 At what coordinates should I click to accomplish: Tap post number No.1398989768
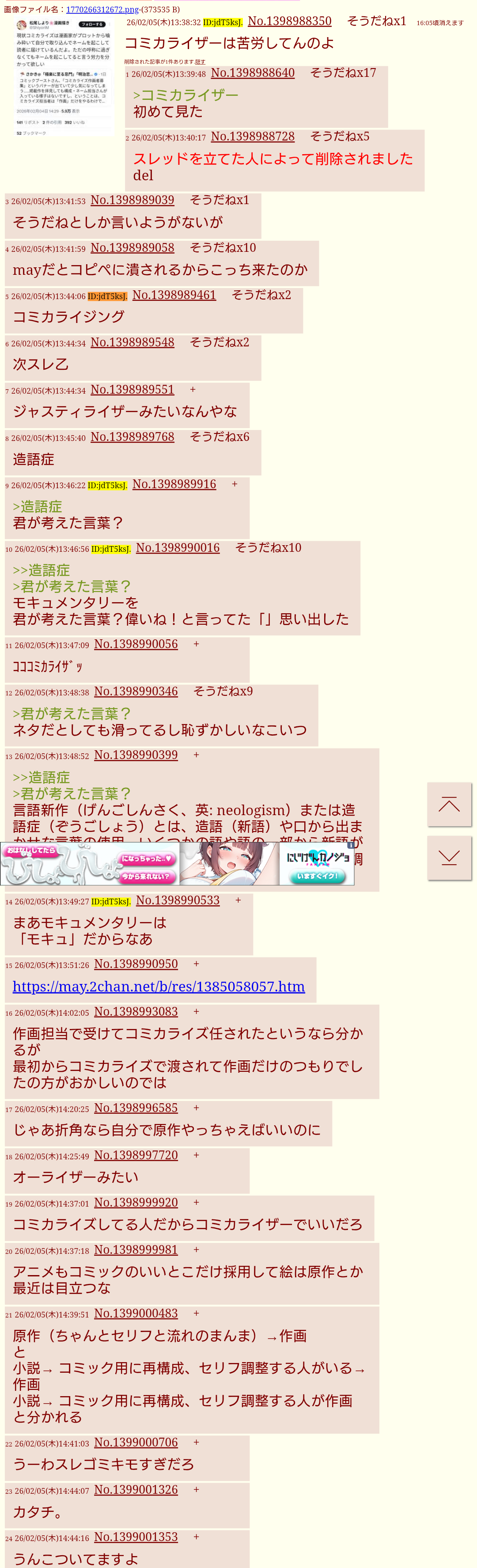coord(132,437)
